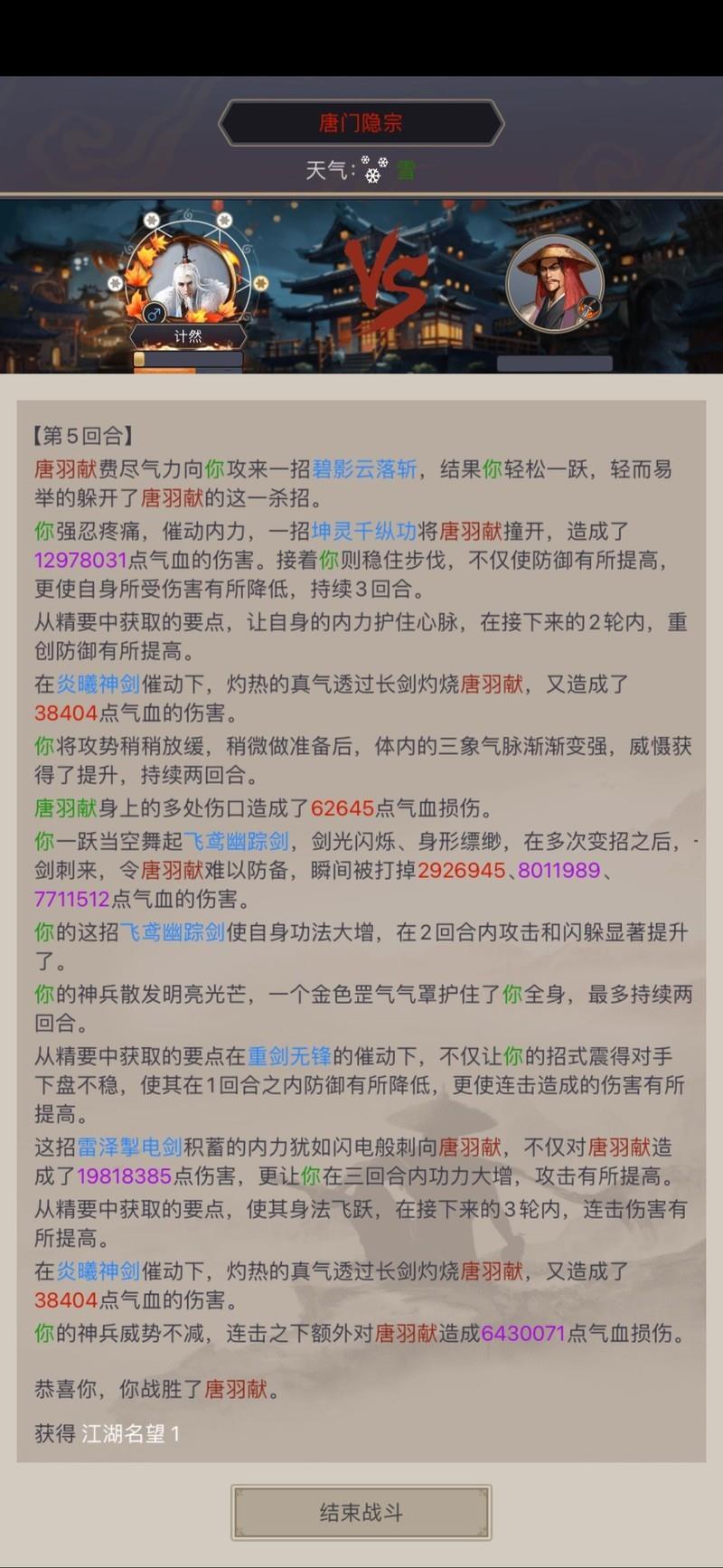
Task: Tap the 结束战斗 button to end battle
Action: click(361, 1512)
